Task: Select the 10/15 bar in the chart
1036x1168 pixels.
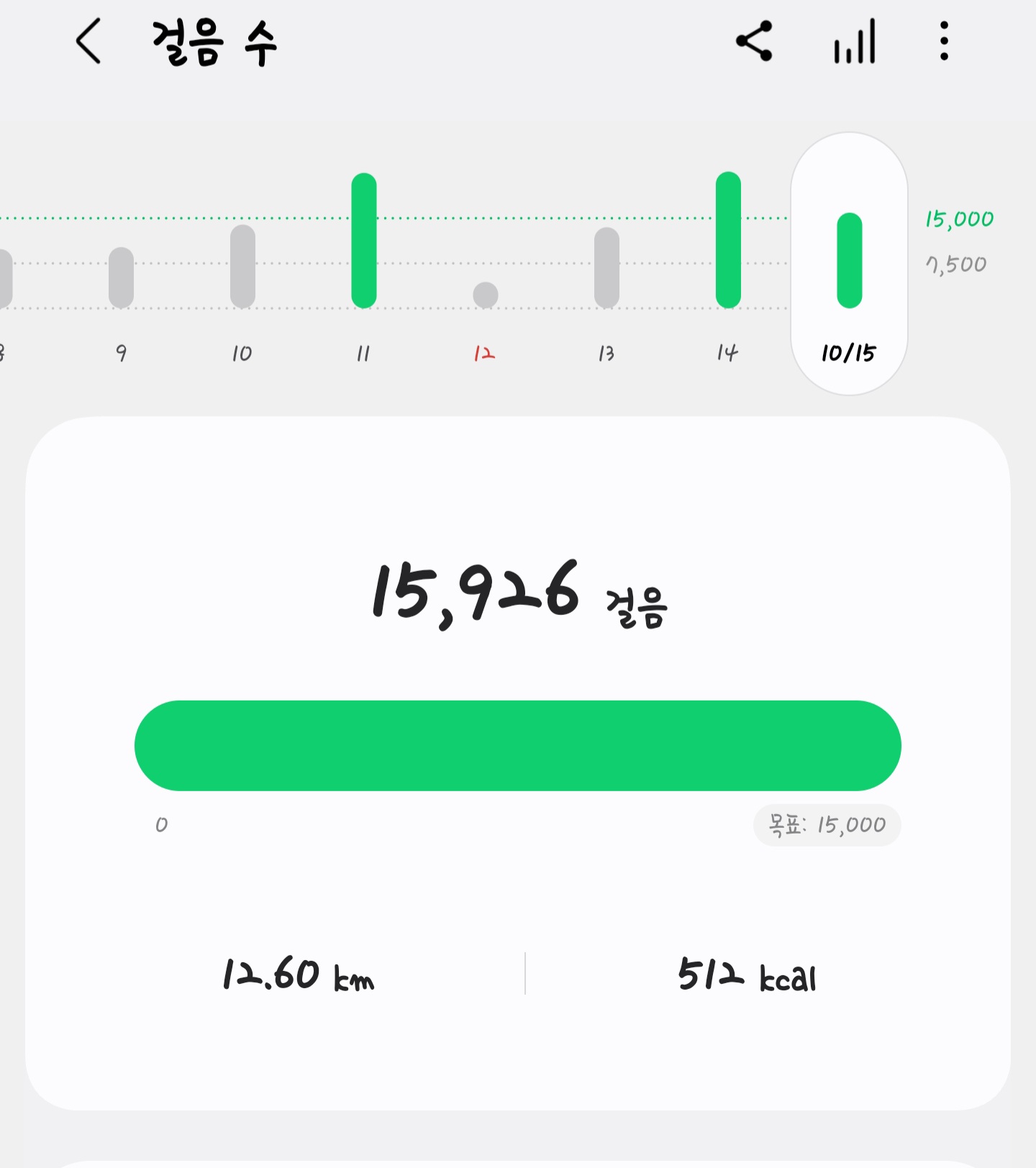Action: point(849,263)
